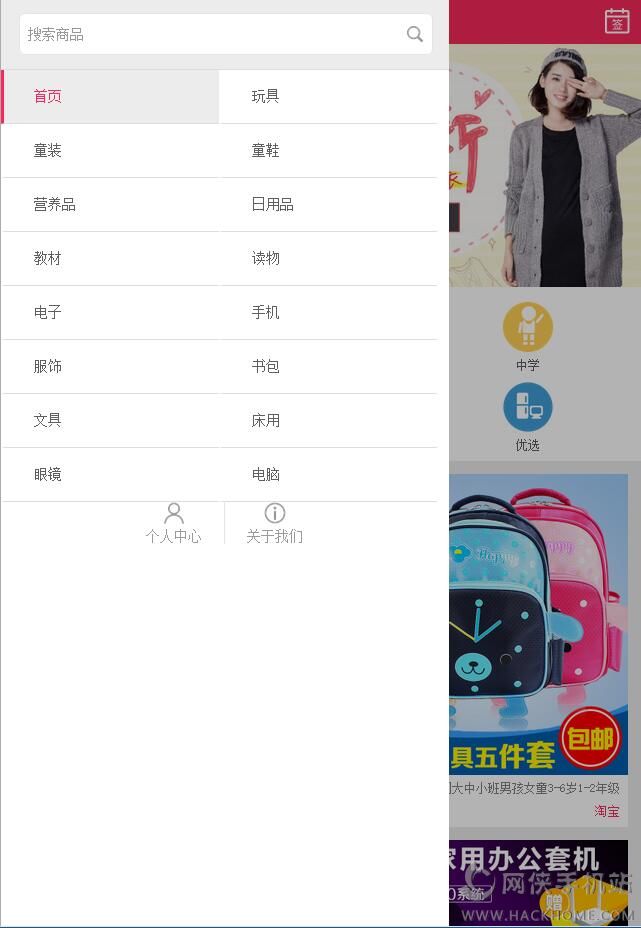641x928 pixels.
Task: Open the 书包 category
Action: 328,366
